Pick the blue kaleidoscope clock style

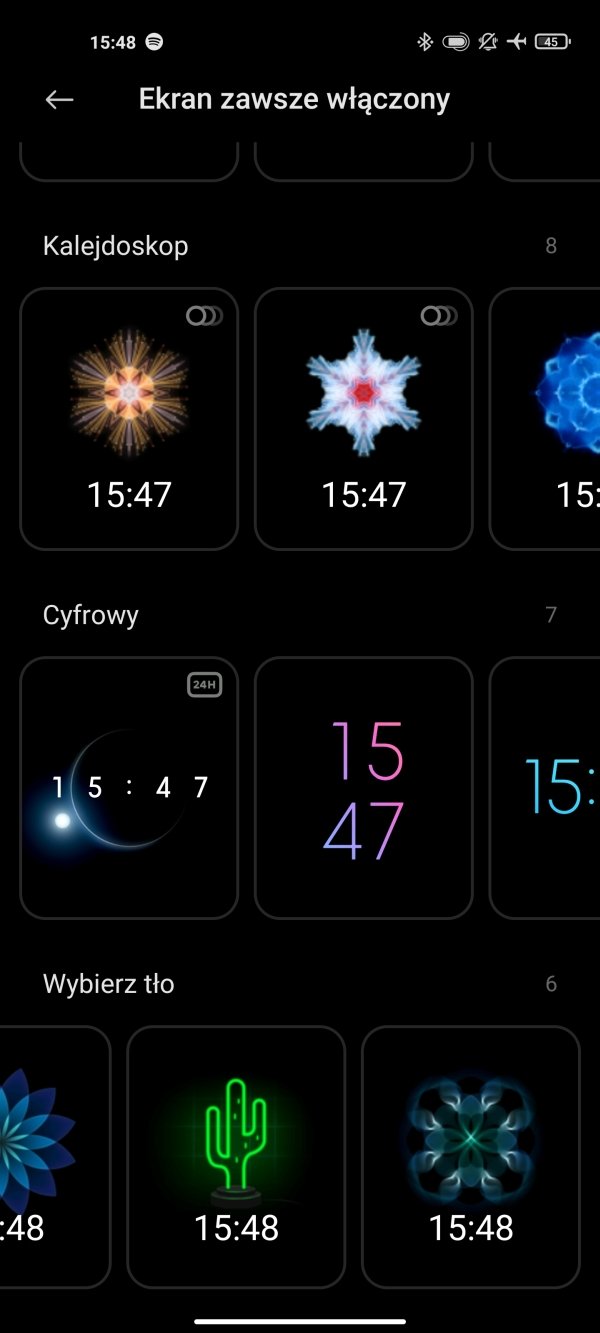pos(545,419)
